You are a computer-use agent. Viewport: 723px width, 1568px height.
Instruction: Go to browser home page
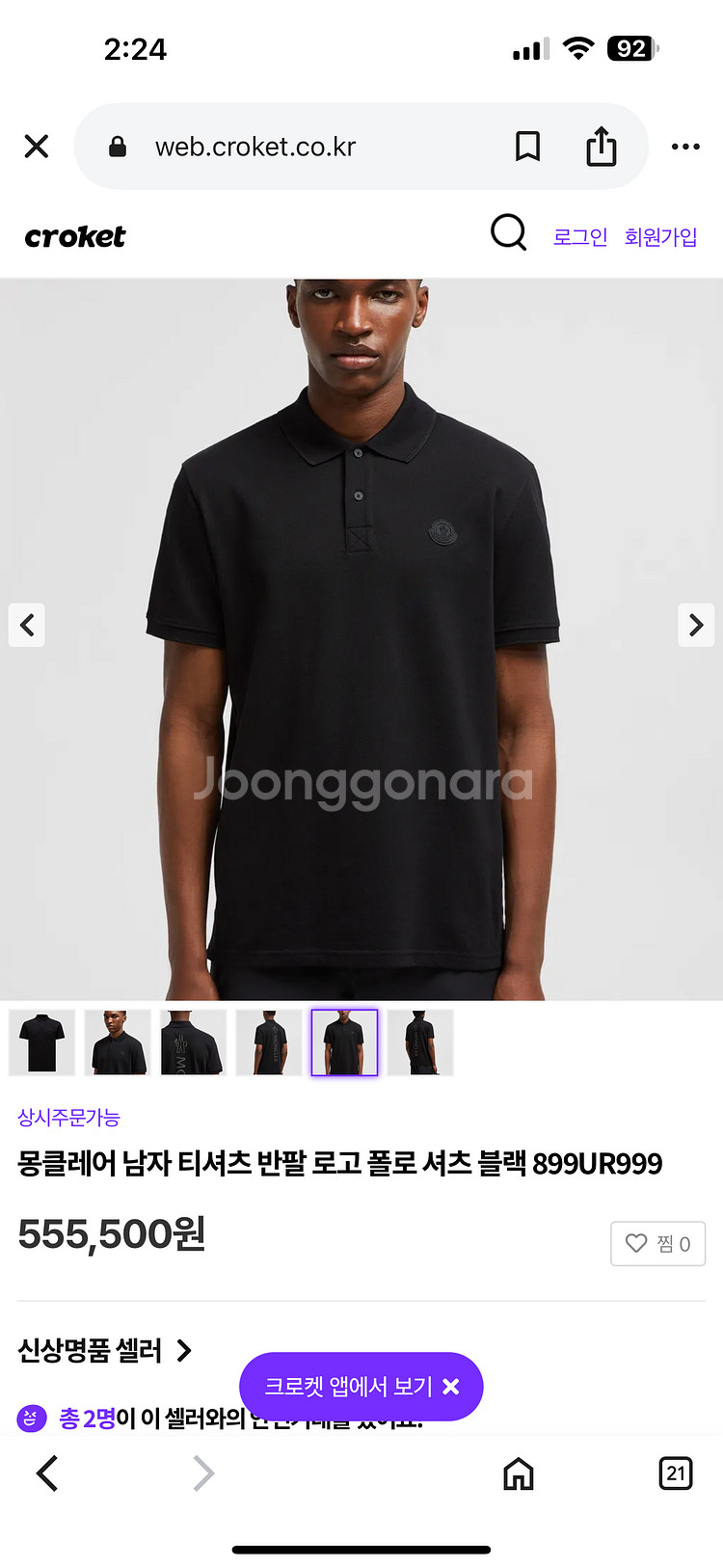point(519,1473)
